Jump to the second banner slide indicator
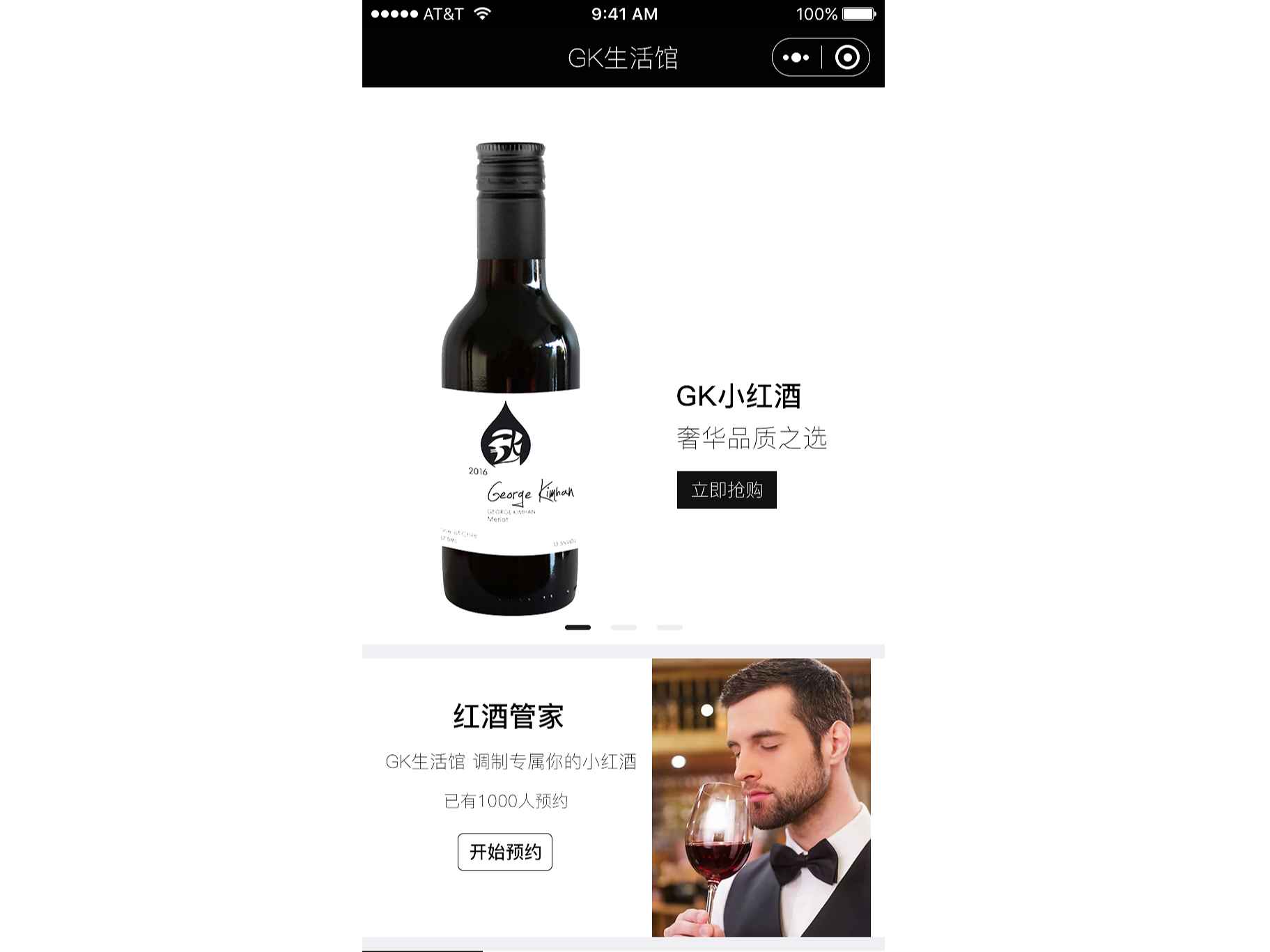 point(624,627)
